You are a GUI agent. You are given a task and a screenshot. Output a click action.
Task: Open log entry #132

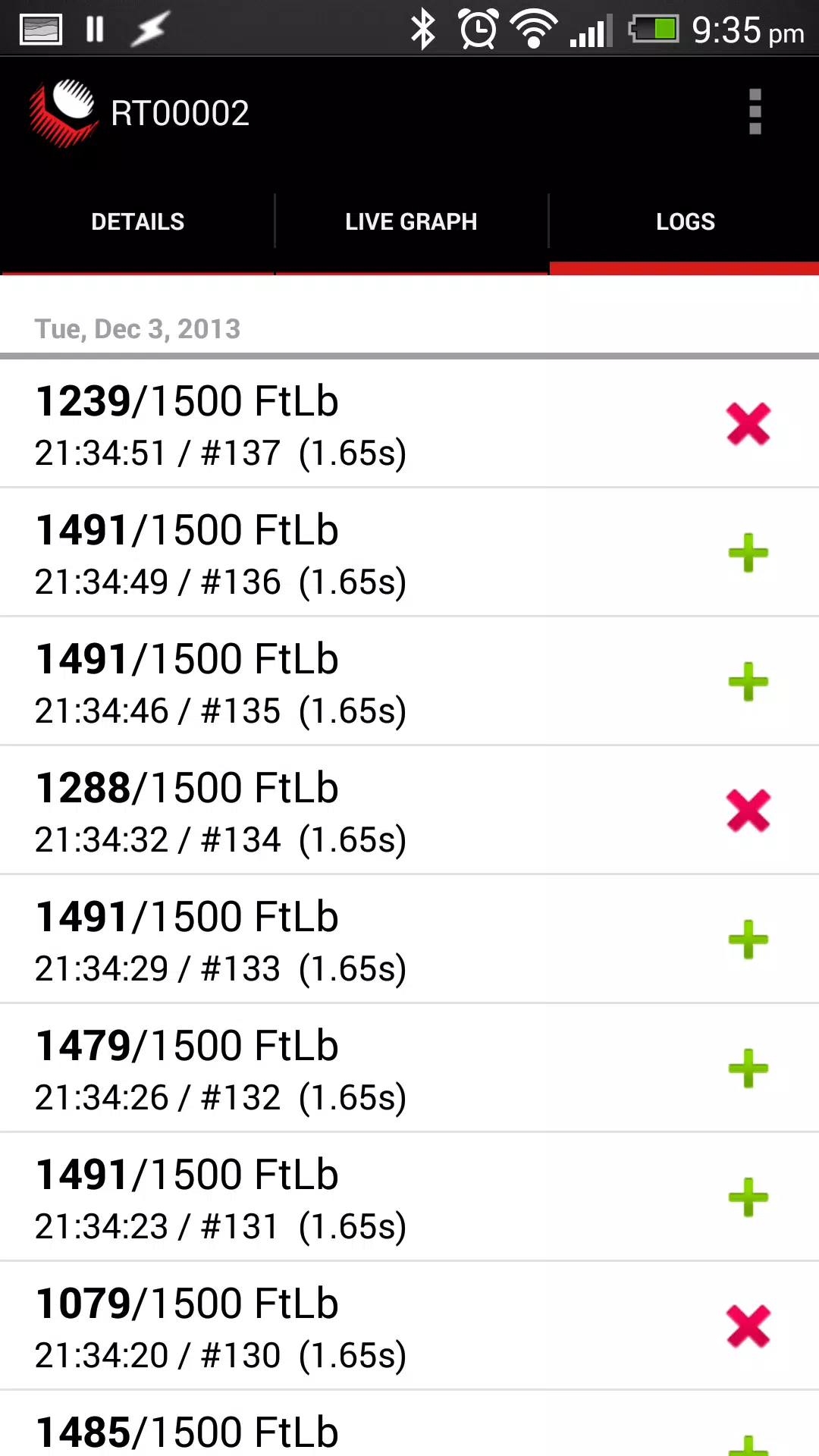pos(409,1068)
